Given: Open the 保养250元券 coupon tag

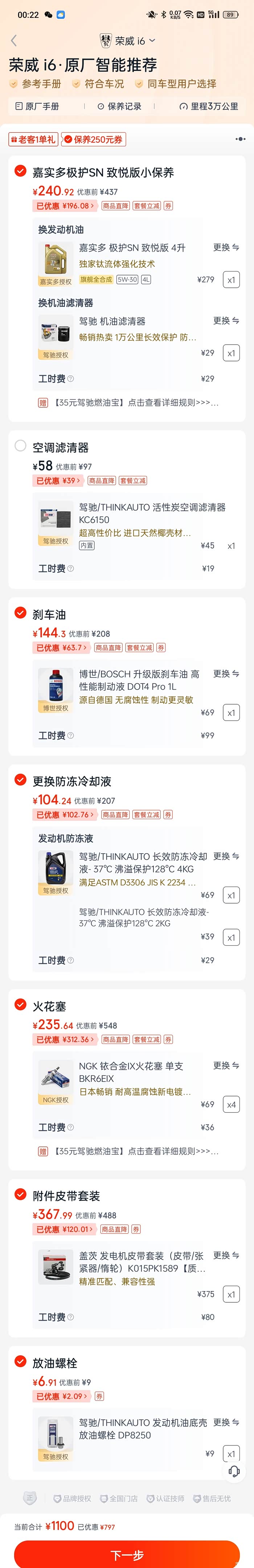Looking at the screenshot, I should (x=94, y=140).
